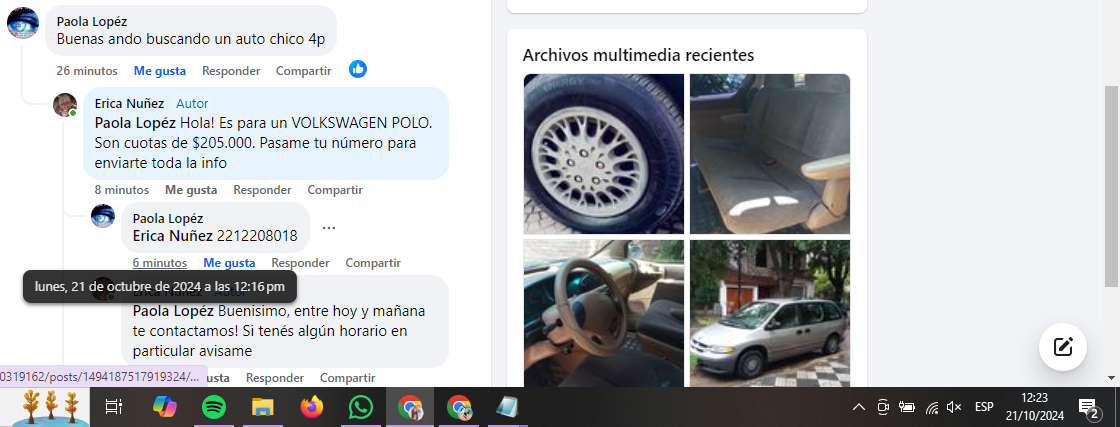Open the tire wheel photo
Image resolution: width=1120 pixels, height=427 pixels.
(x=603, y=154)
